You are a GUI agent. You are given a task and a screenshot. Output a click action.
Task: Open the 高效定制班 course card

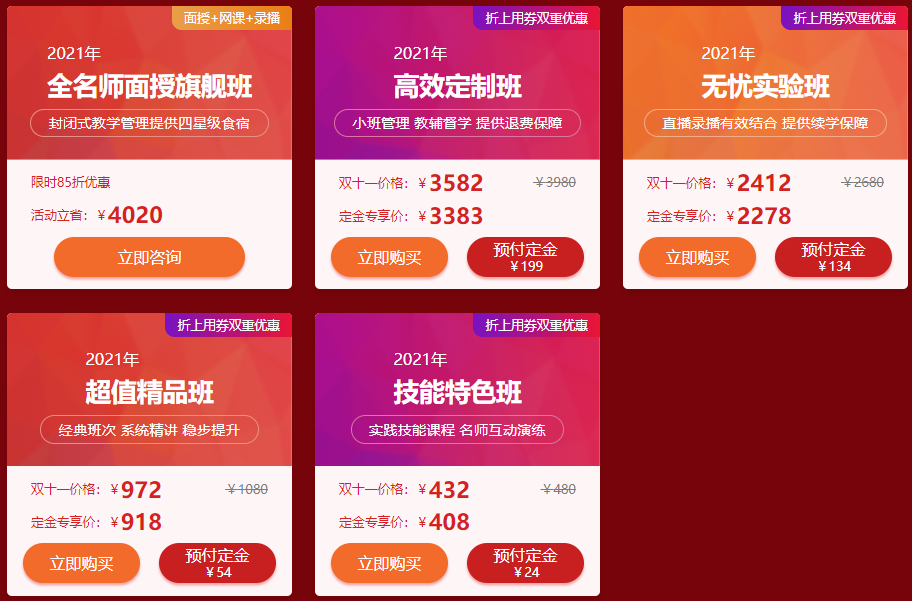[x=457, y=88]
